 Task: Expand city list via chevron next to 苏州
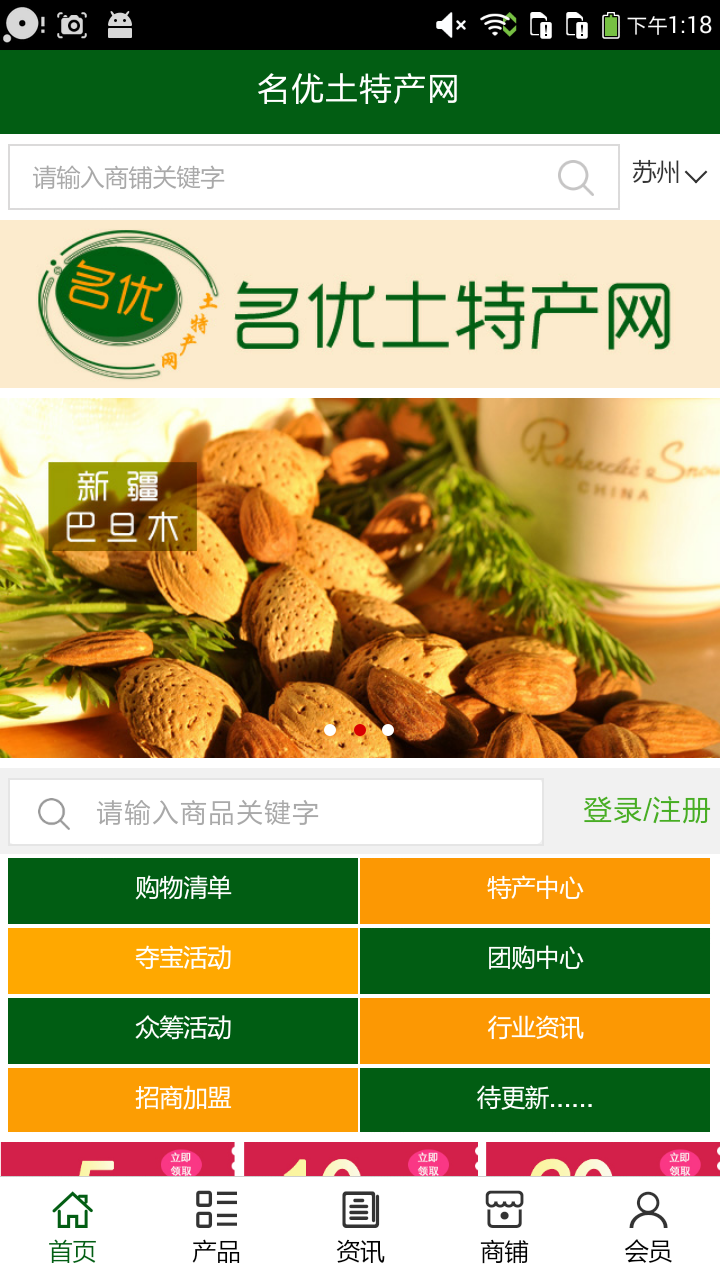pyautogui.click(x=697, y=176)
